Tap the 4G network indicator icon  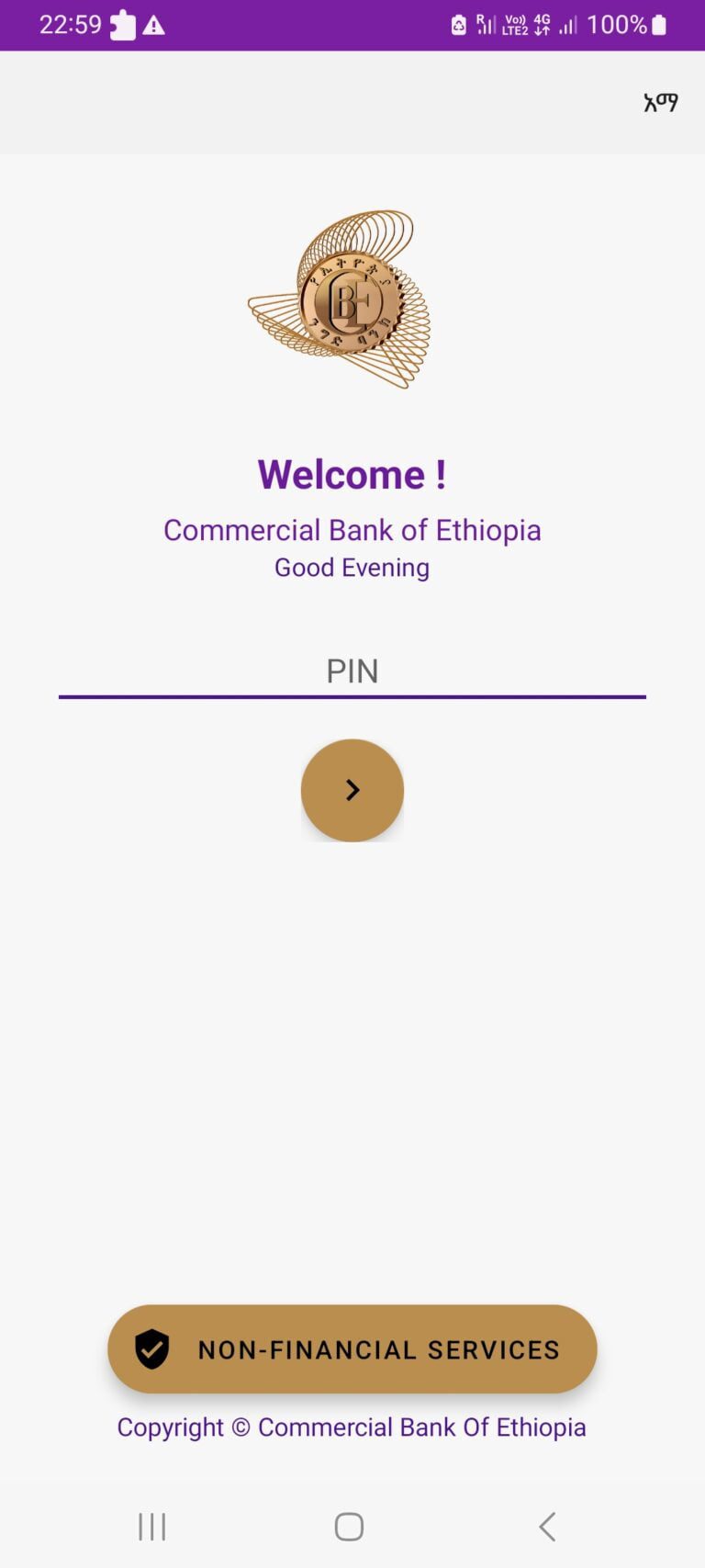pyautogui.click(x=543, y=24)
